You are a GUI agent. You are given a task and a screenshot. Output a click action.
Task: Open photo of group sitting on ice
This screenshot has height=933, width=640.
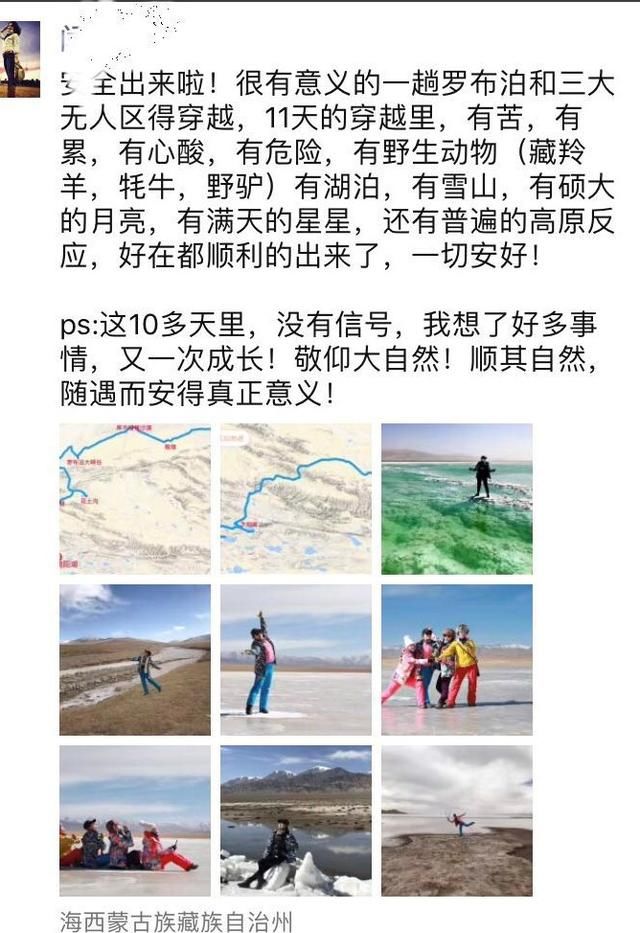click(135, 820)
